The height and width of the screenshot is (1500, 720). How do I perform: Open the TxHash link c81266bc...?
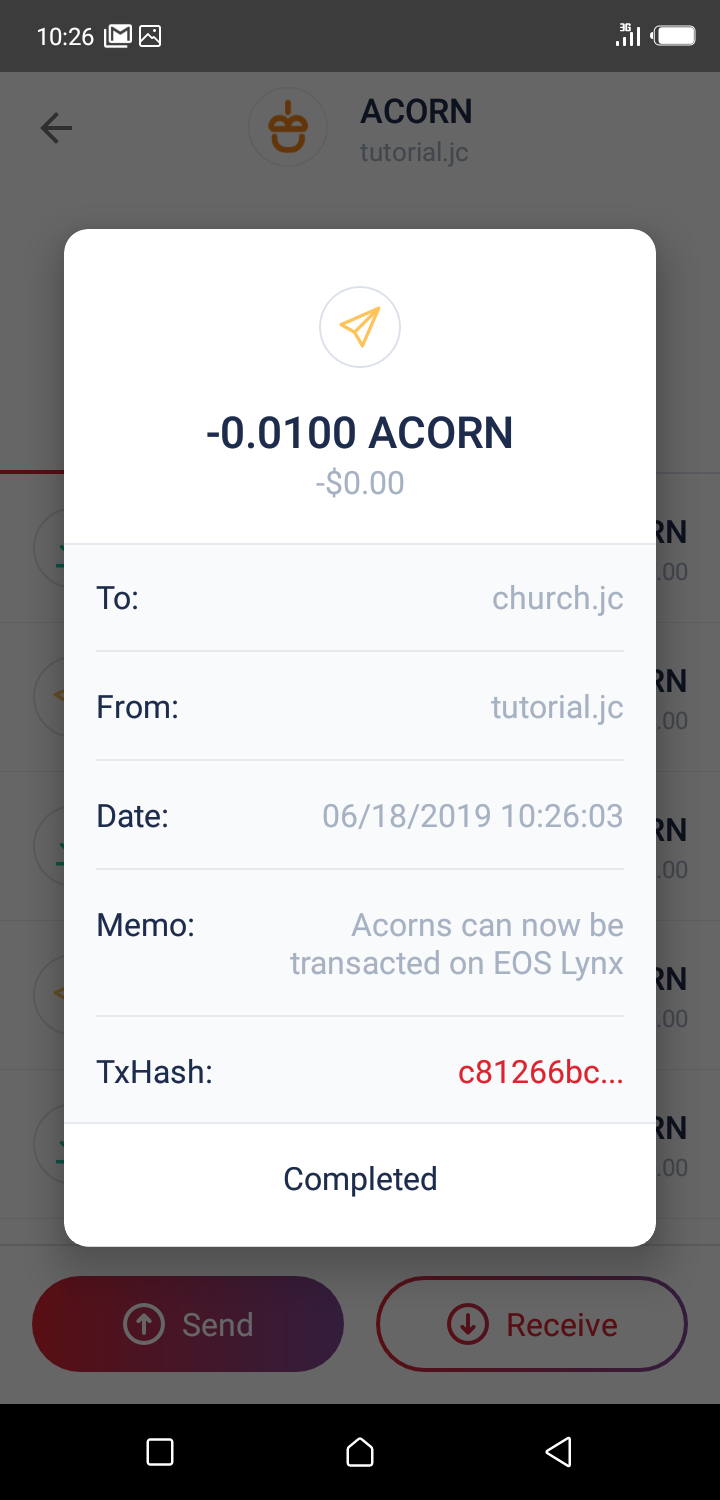[540, 1073]
